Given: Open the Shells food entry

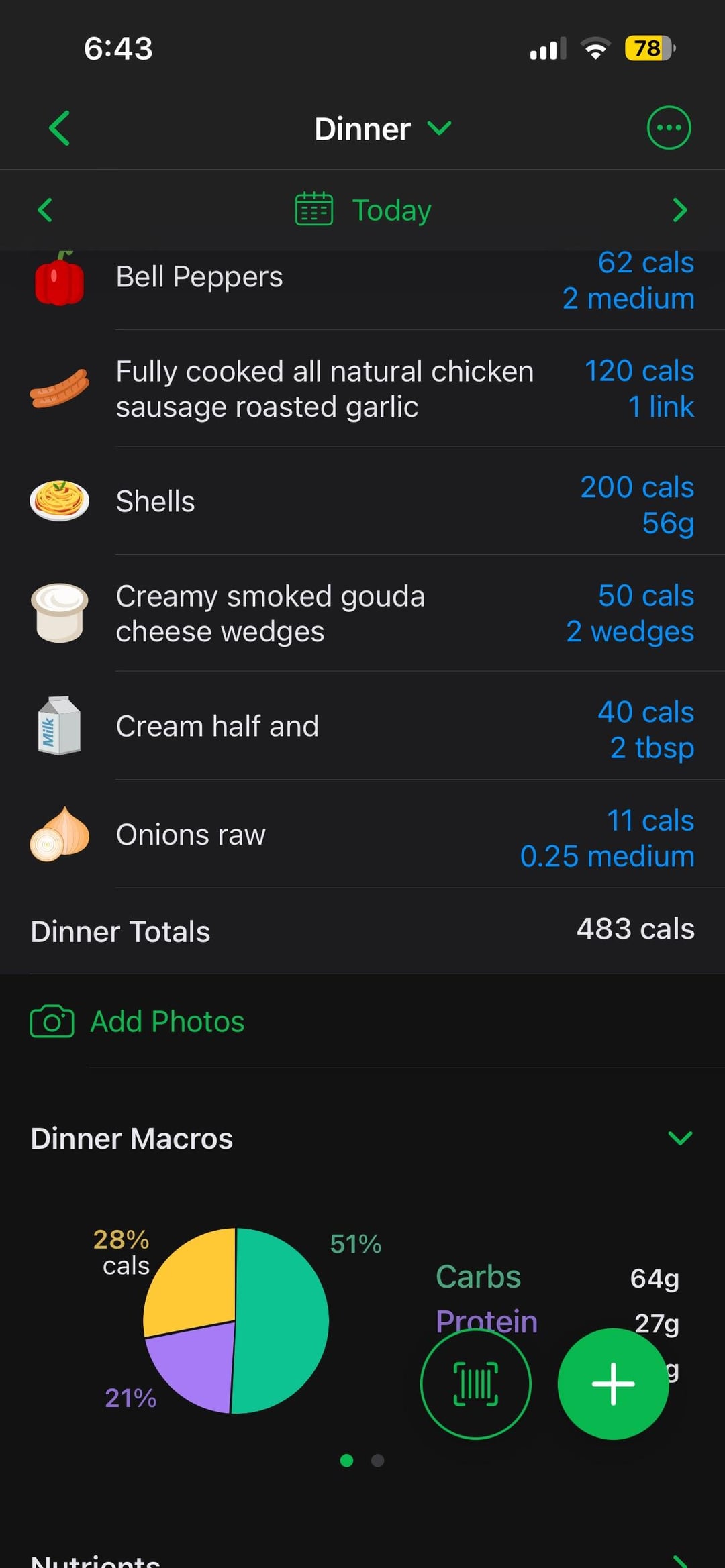Looking at the screenshot, I should (x=362, y=502).
